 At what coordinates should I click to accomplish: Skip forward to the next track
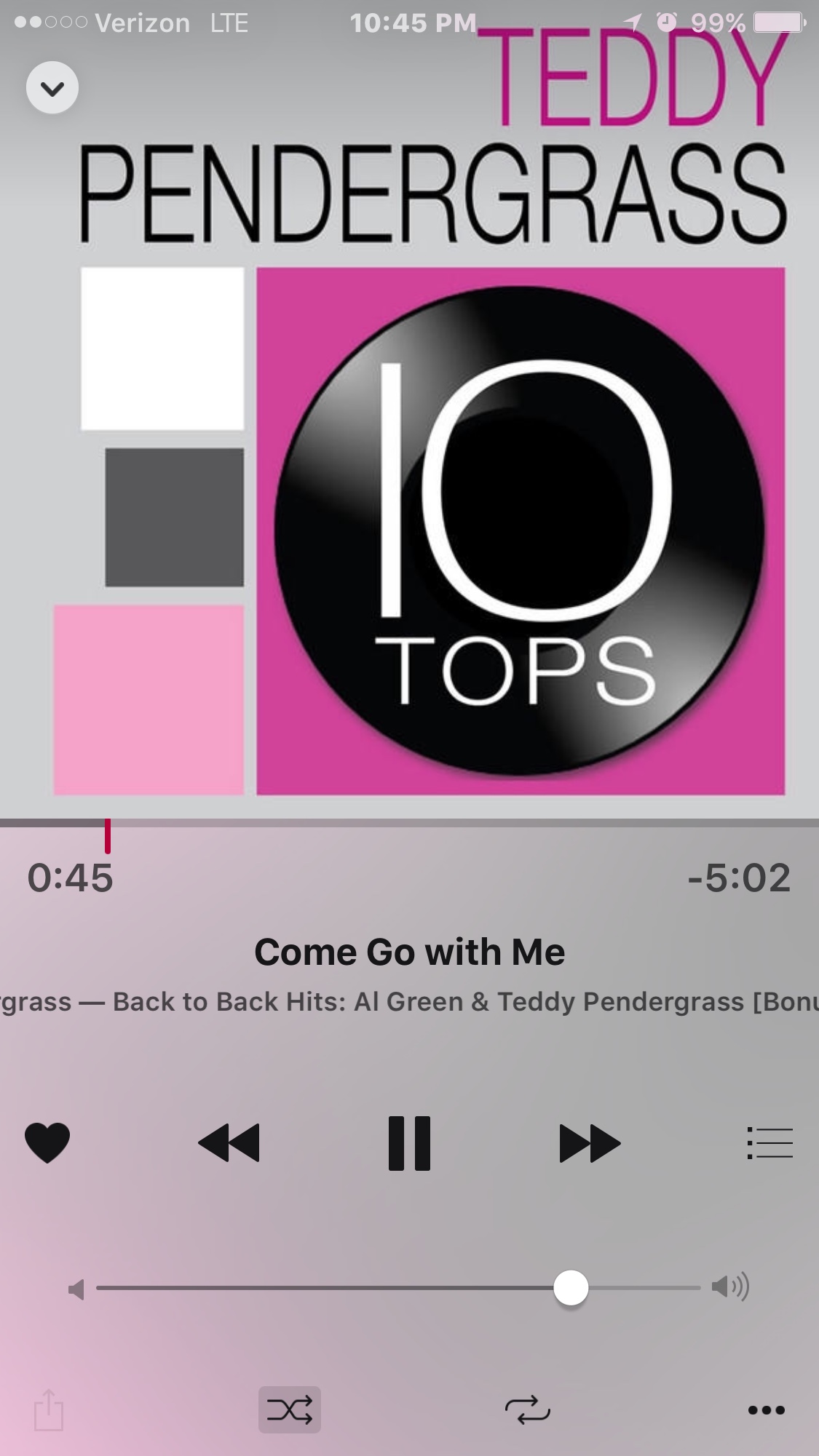(589, 1142)
